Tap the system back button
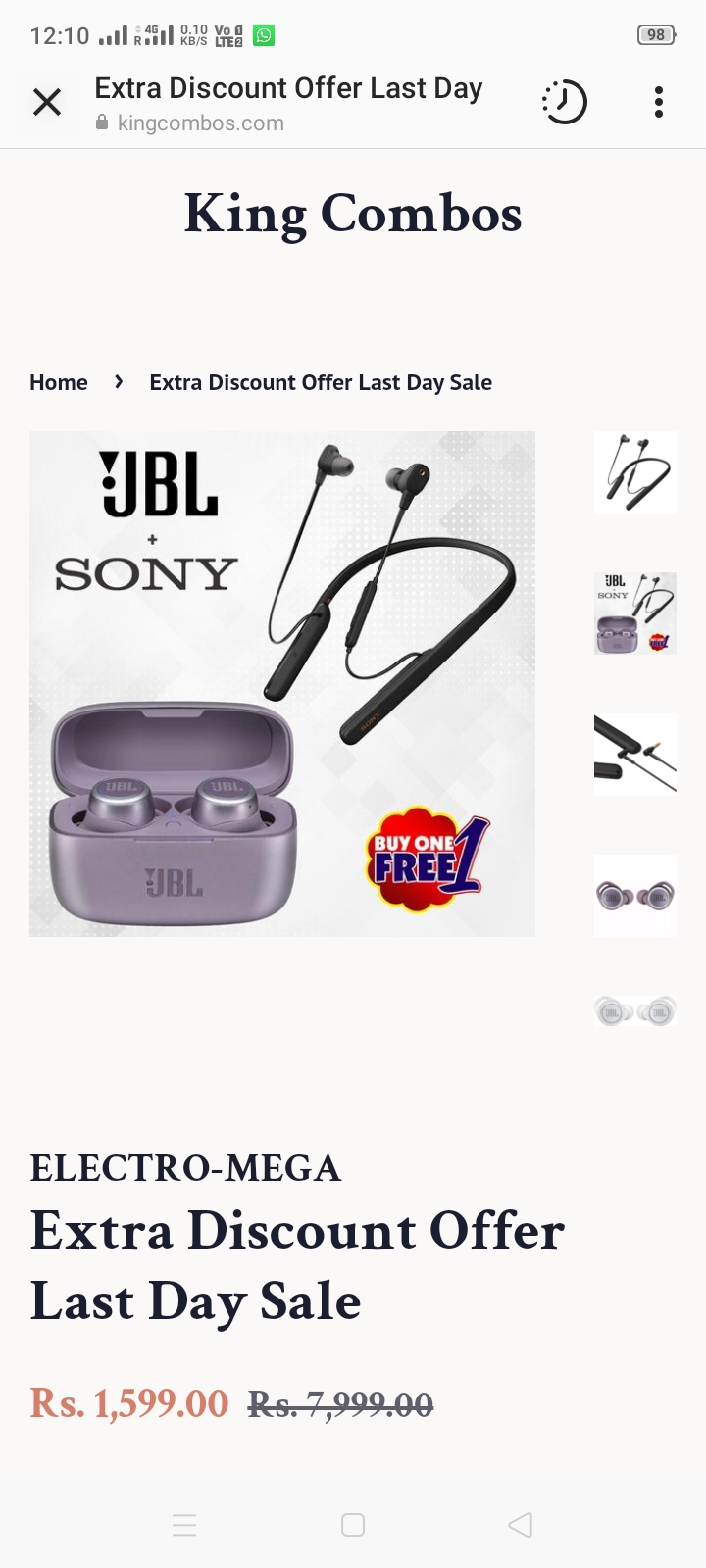 [521, 1525]
